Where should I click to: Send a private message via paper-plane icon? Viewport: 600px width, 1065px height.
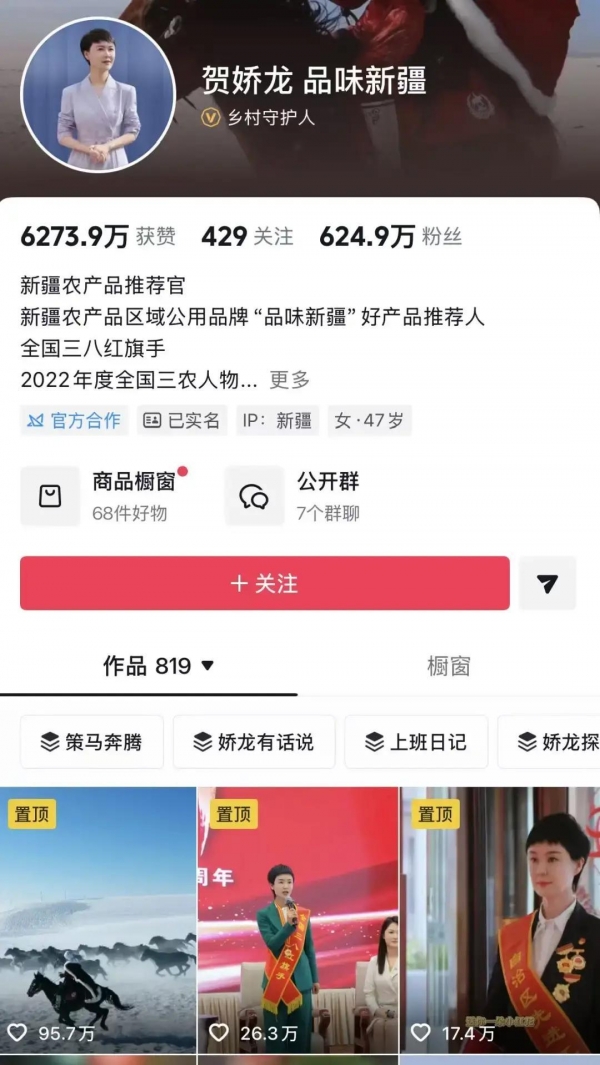click(547, 584)
